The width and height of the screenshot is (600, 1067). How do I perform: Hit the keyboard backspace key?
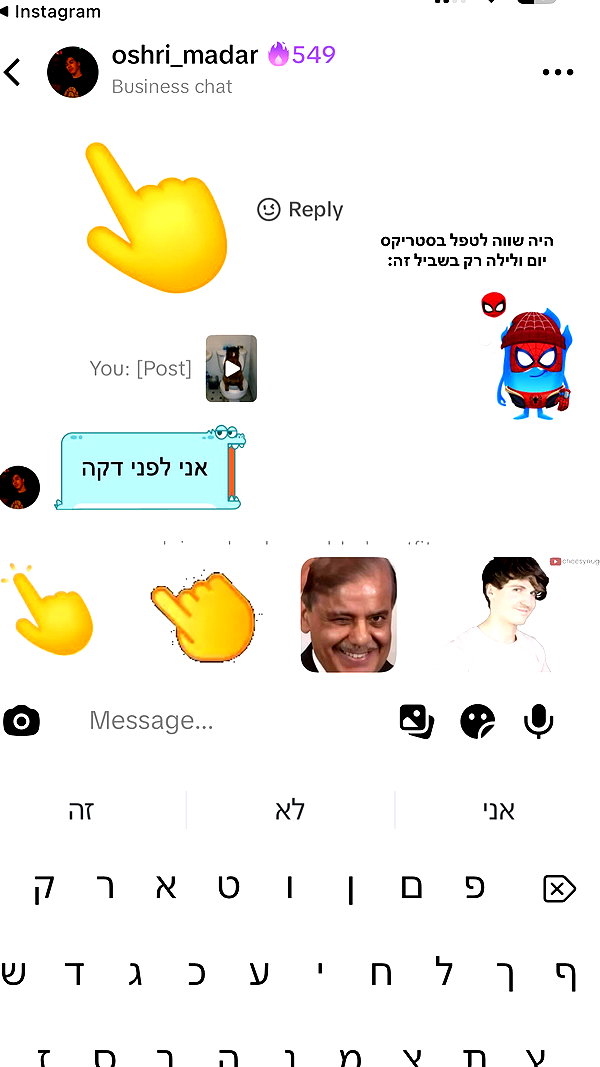pos(559,889)
